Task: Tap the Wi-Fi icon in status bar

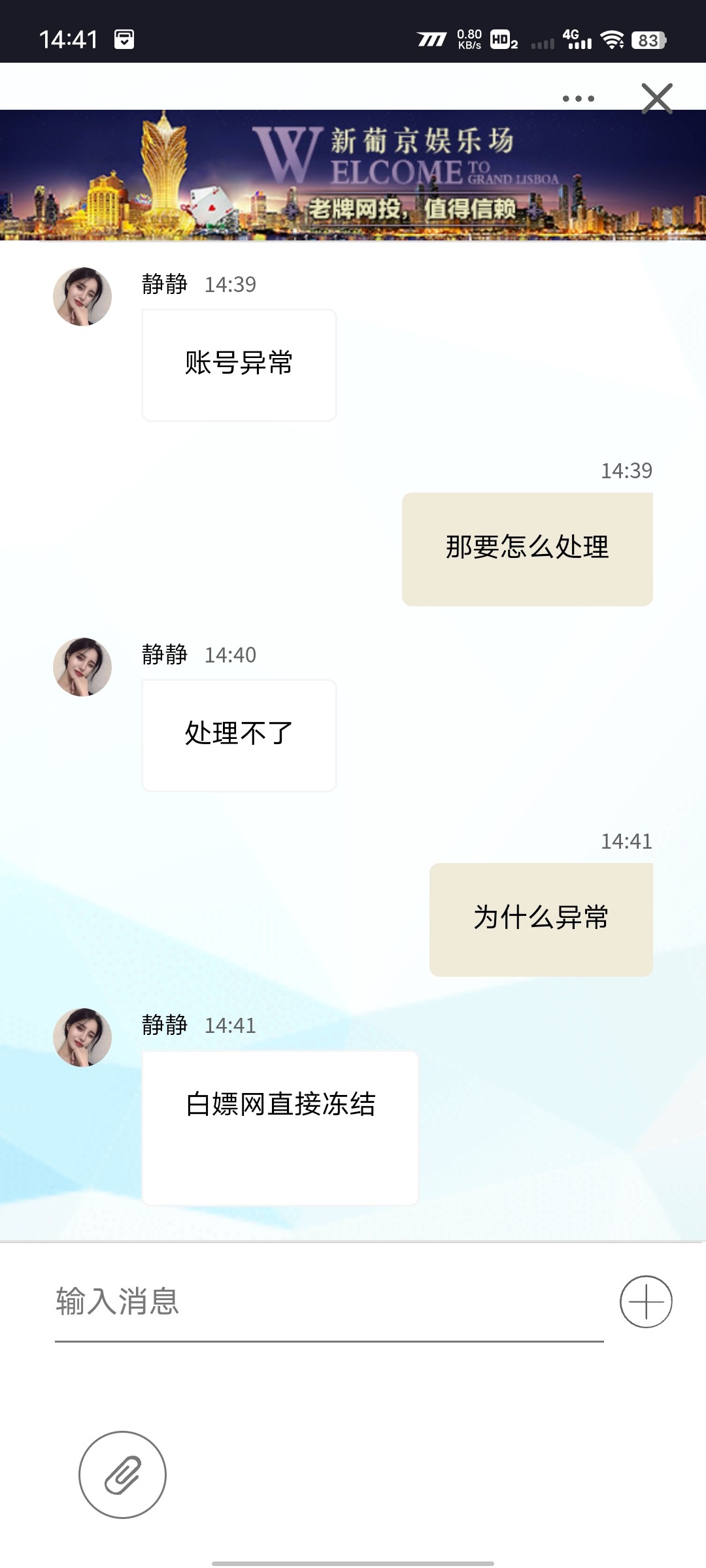Action: [612, 41]
